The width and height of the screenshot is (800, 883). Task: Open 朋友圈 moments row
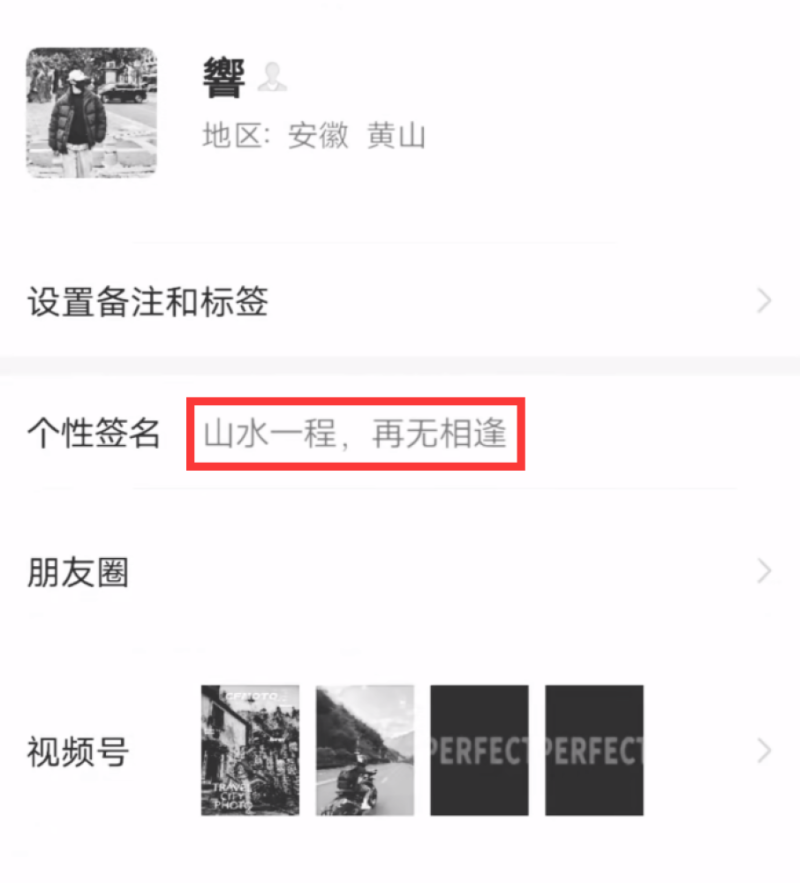400,572
